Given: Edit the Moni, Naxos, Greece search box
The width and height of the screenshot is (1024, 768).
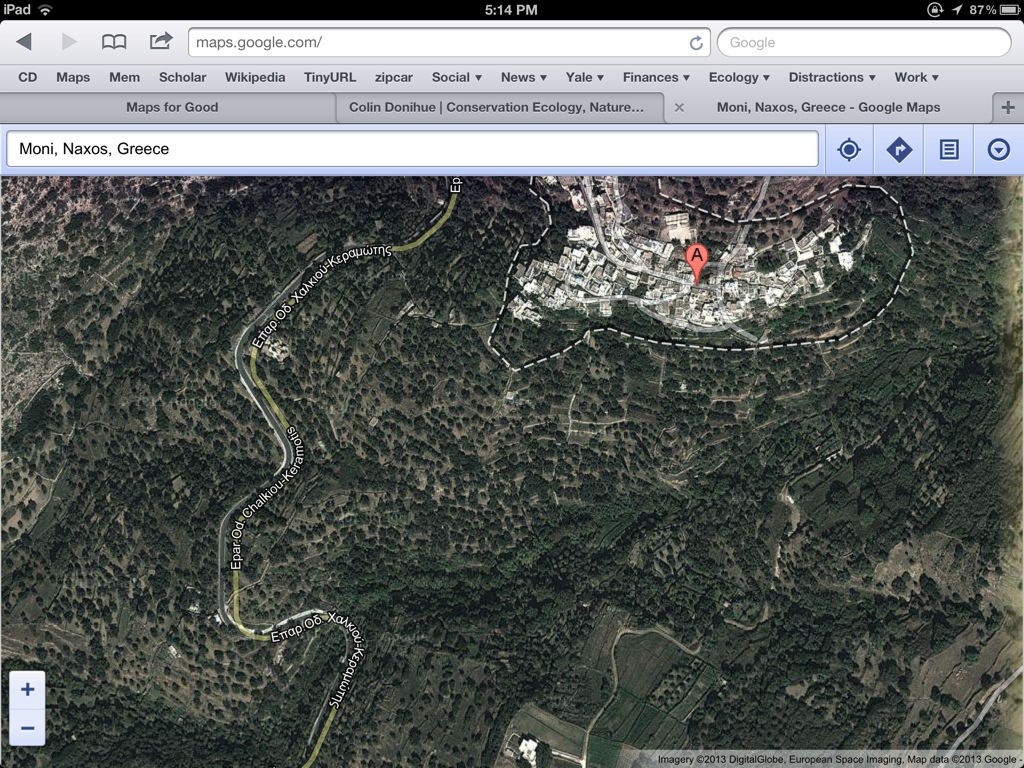Looking at the screenshot, I should (x=411, y=149).
